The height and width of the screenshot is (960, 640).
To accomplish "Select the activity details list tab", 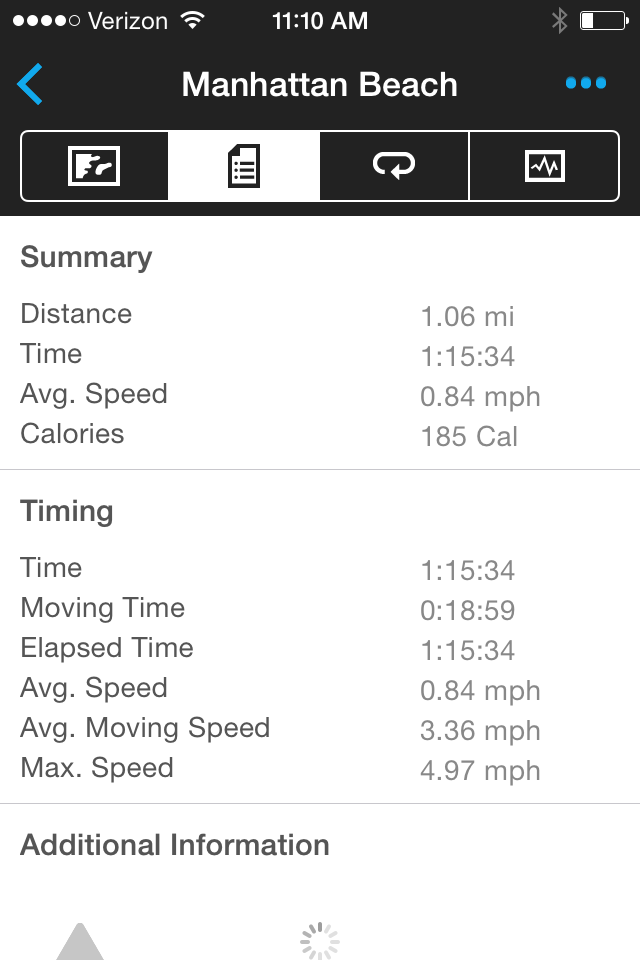I will pos(244,166).
